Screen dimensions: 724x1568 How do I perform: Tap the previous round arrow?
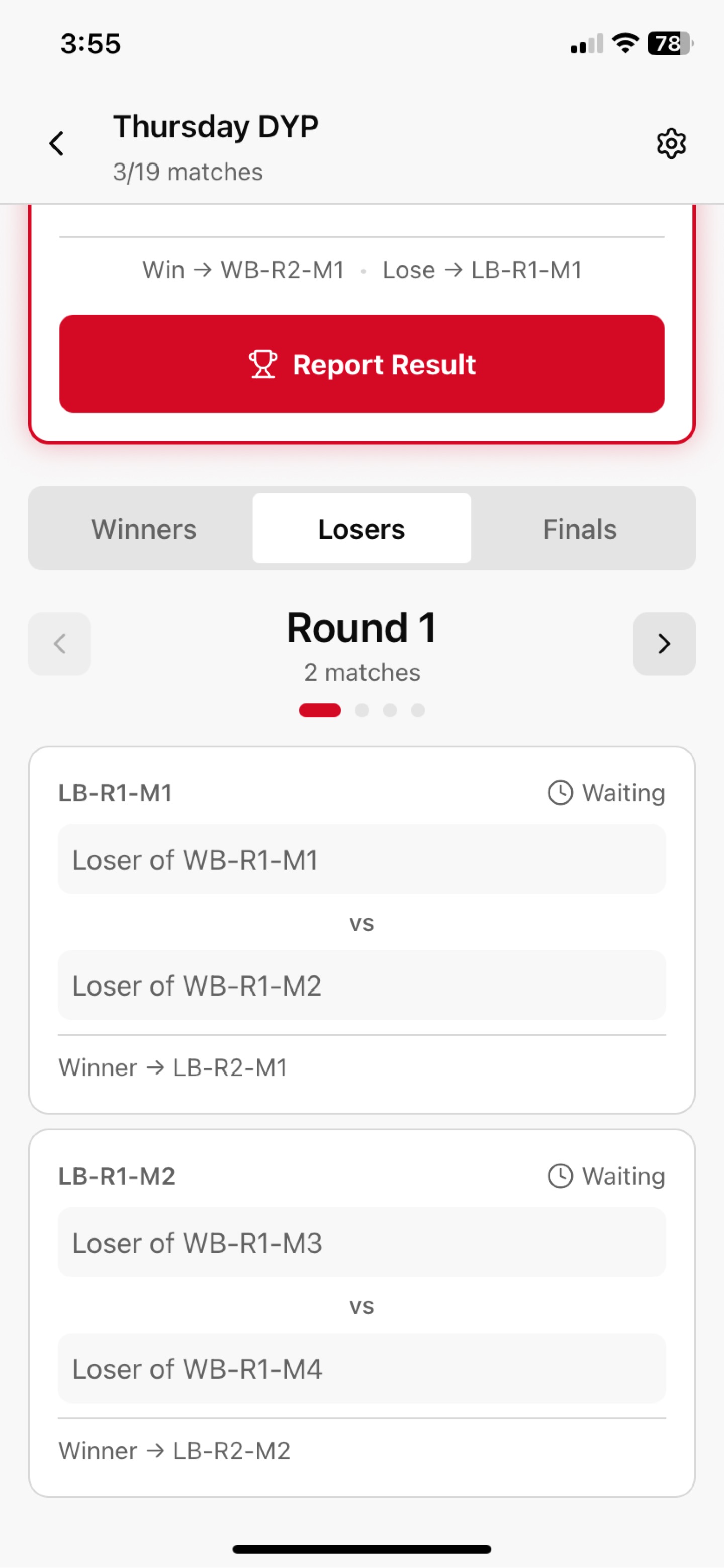(60, 643)
